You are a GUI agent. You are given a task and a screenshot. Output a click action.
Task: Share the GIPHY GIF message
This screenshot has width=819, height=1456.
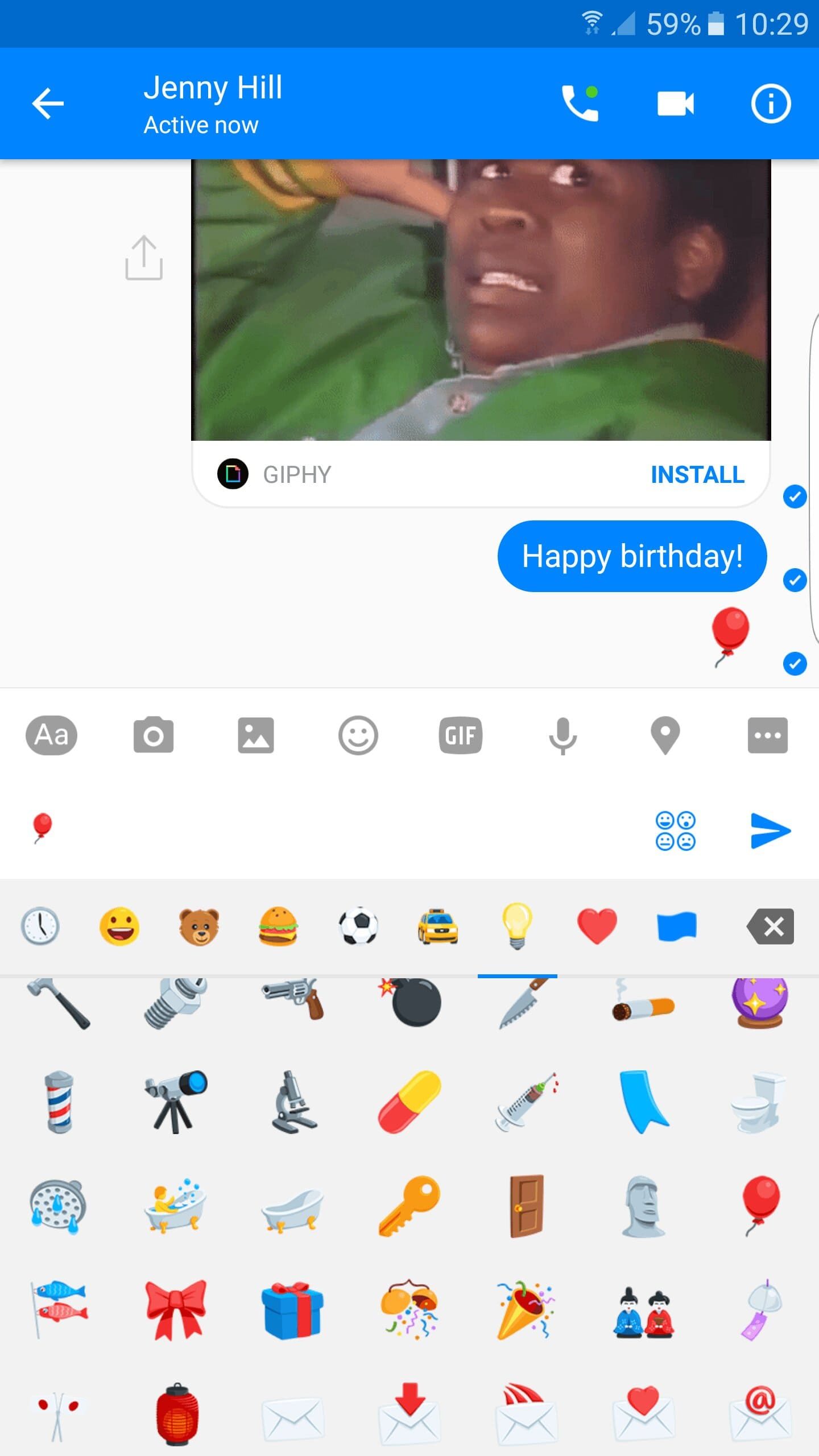coord(144,258)
